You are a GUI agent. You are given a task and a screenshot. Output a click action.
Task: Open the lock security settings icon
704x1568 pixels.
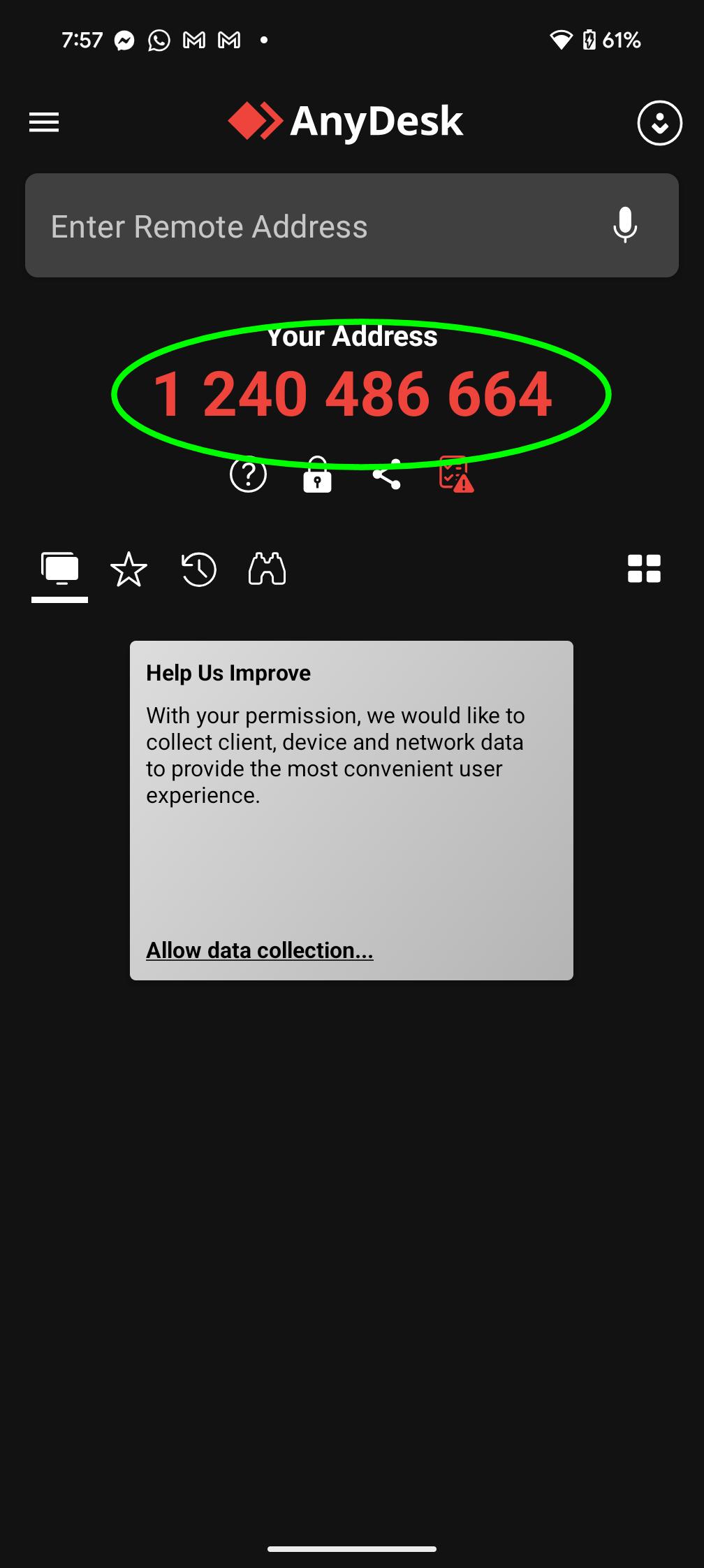pyautogui.click(x=317, y=475)
